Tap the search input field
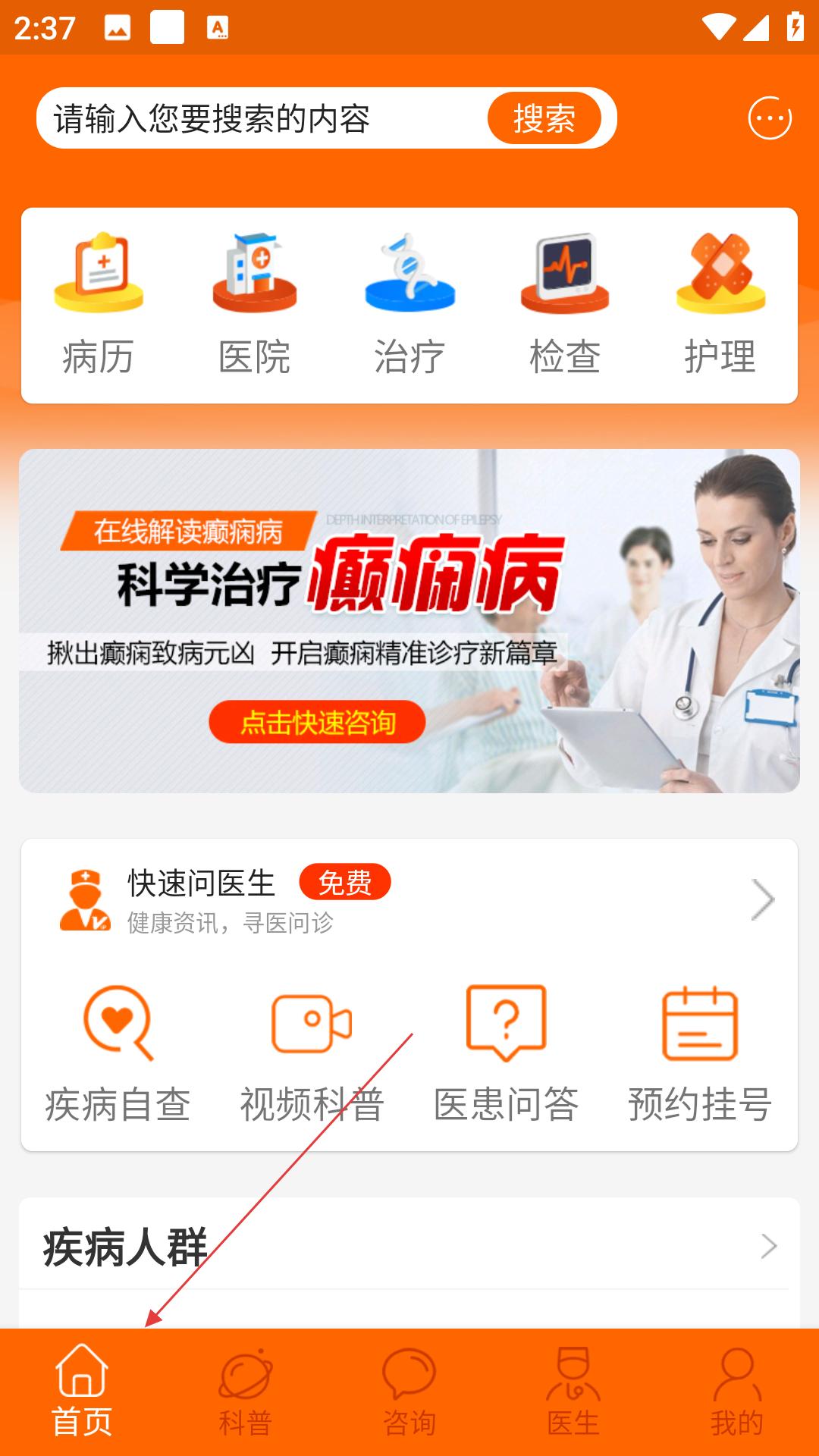Image resolution: width=819 pixels, height=1456 pixels. [258, 118]
